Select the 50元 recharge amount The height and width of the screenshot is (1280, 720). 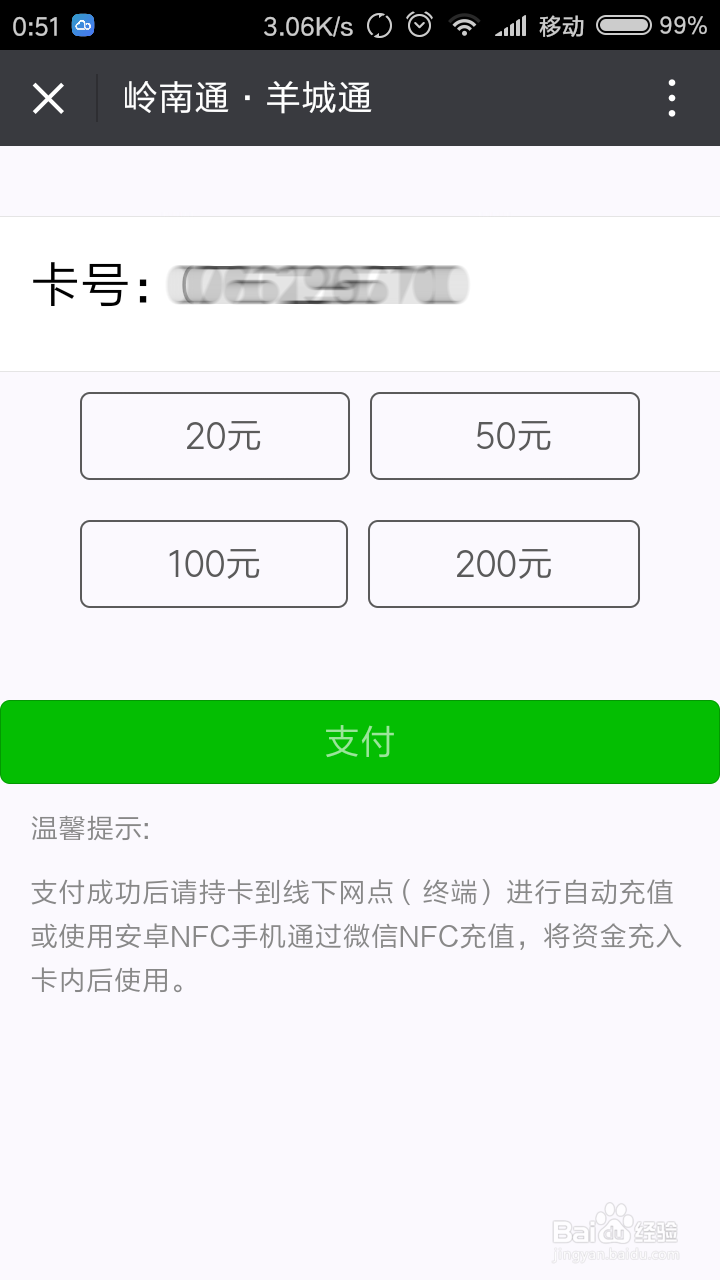point(505,436)
